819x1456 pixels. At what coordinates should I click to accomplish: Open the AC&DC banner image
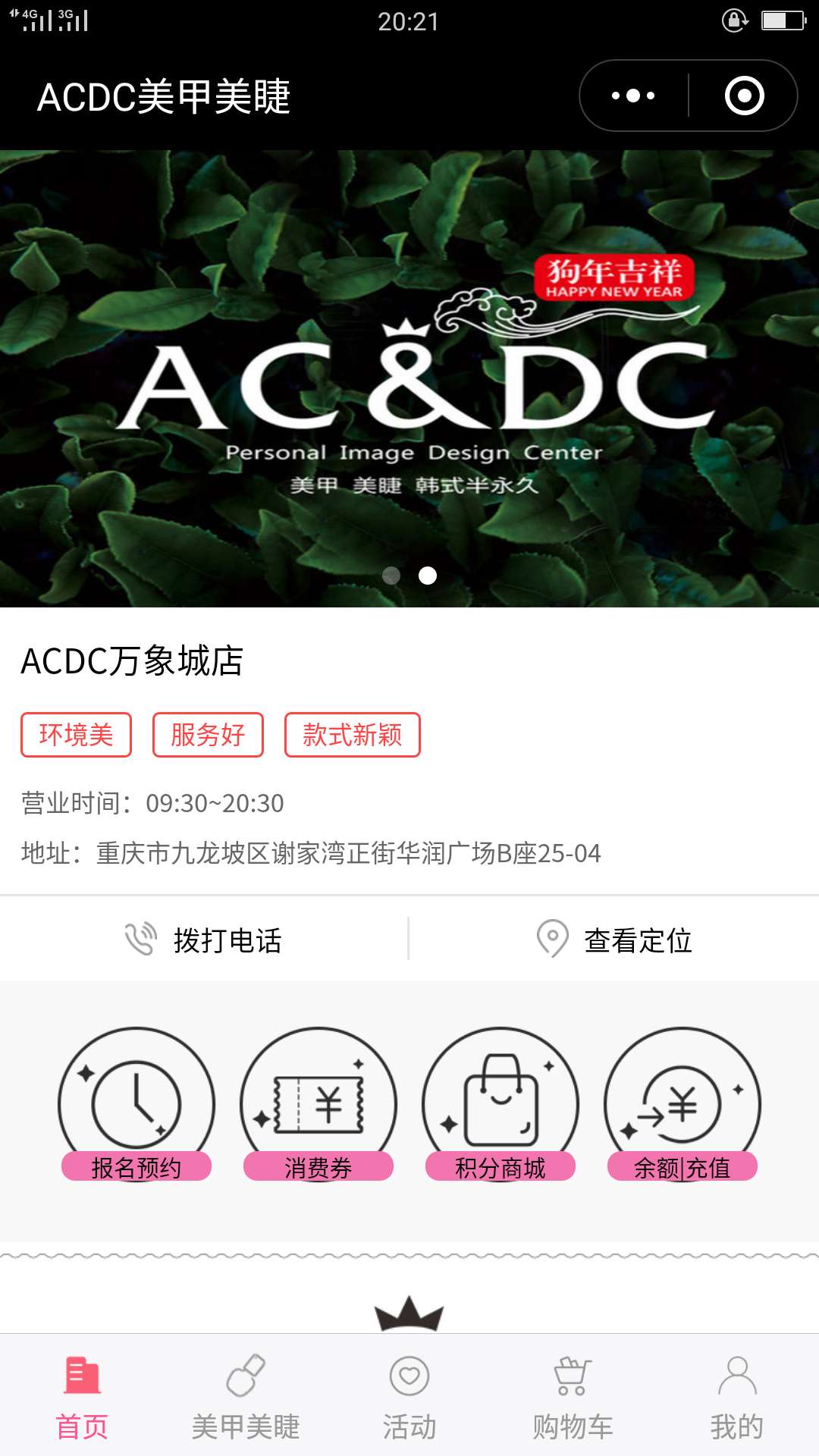point(409,379)
